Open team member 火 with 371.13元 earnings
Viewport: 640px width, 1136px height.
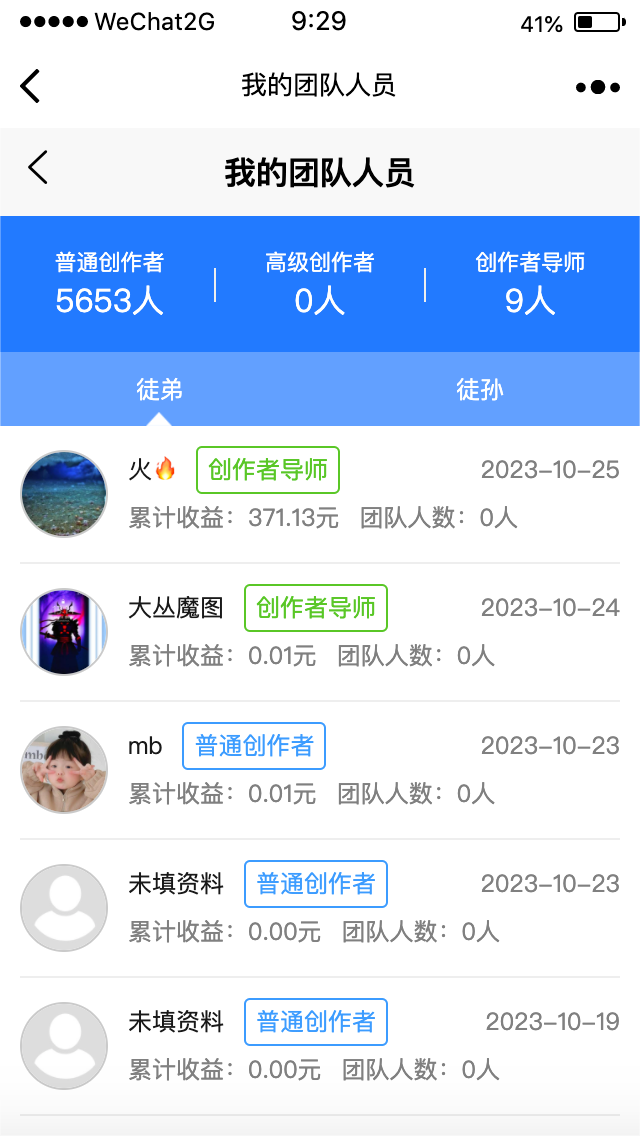[320, 493]
